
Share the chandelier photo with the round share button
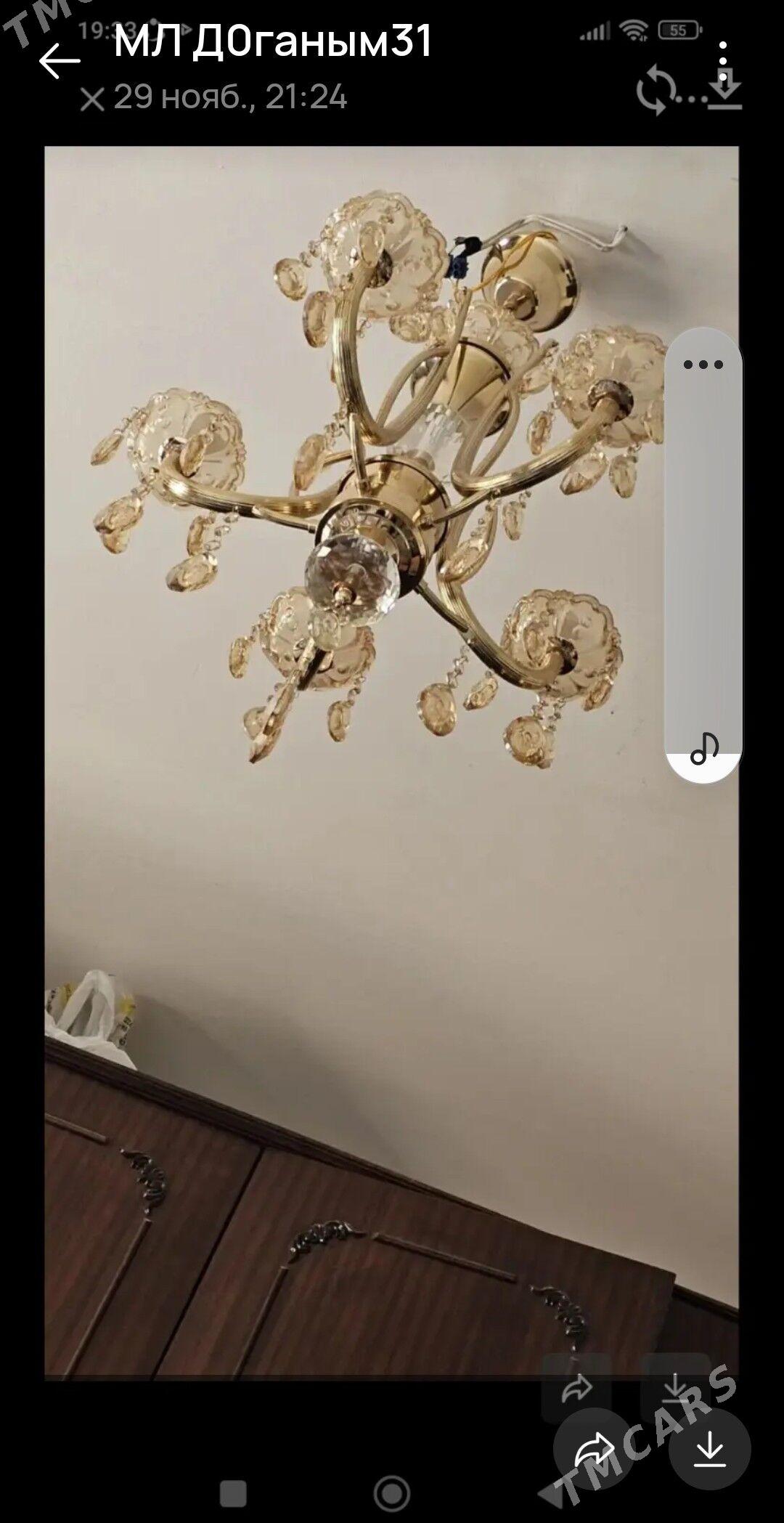595,1451
